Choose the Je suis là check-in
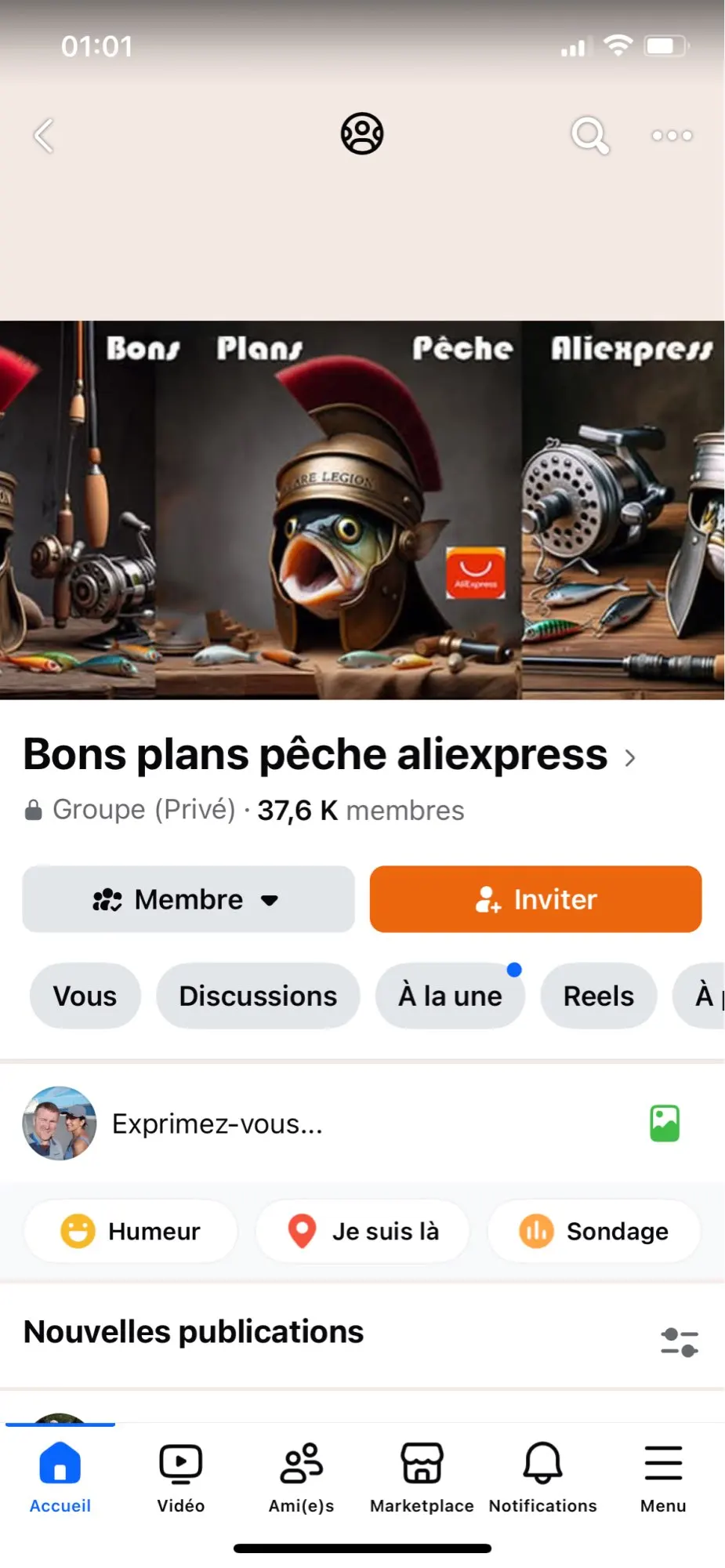Image resolution: width=725 pixels, height=1568 pixels. [362, 1231]
